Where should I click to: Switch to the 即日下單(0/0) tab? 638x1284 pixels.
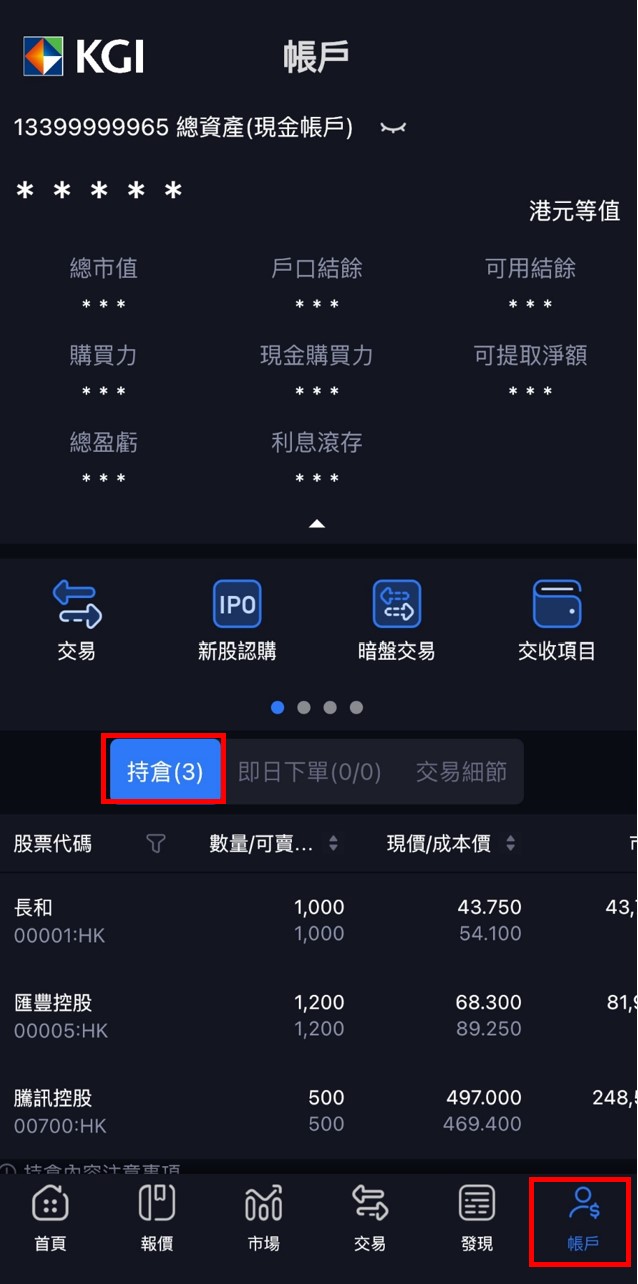click(x=309, y=771)
